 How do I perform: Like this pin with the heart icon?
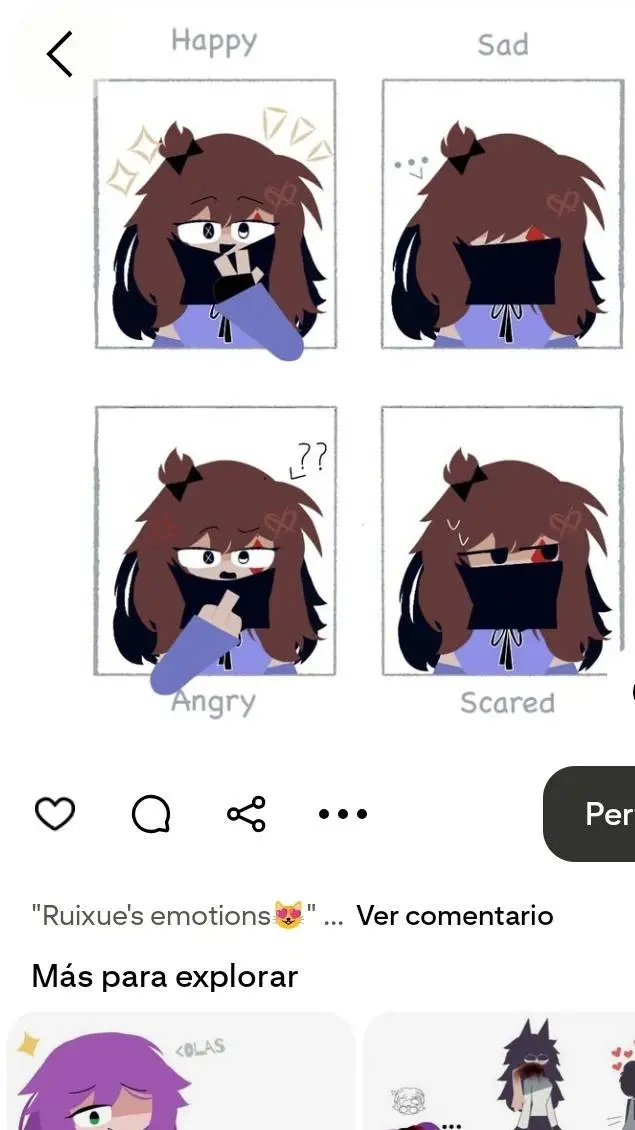coord(55,814)
